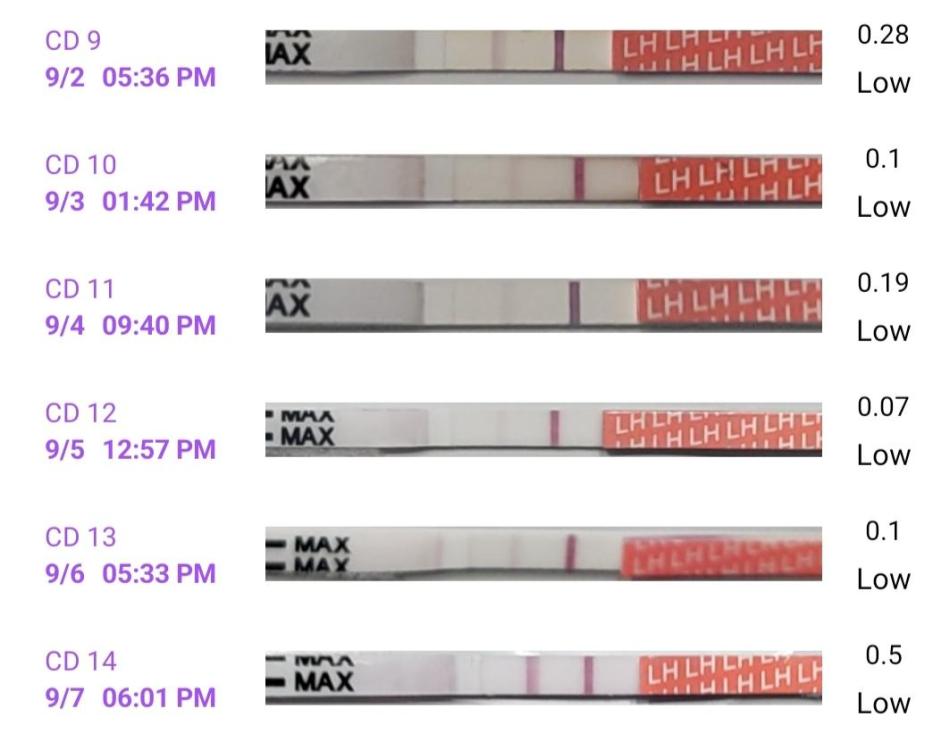Image resolution: width=933 pixels, height=750 pixels.
Task: Open the CD 10 test from 9/3
Action: tap(543, 182)
